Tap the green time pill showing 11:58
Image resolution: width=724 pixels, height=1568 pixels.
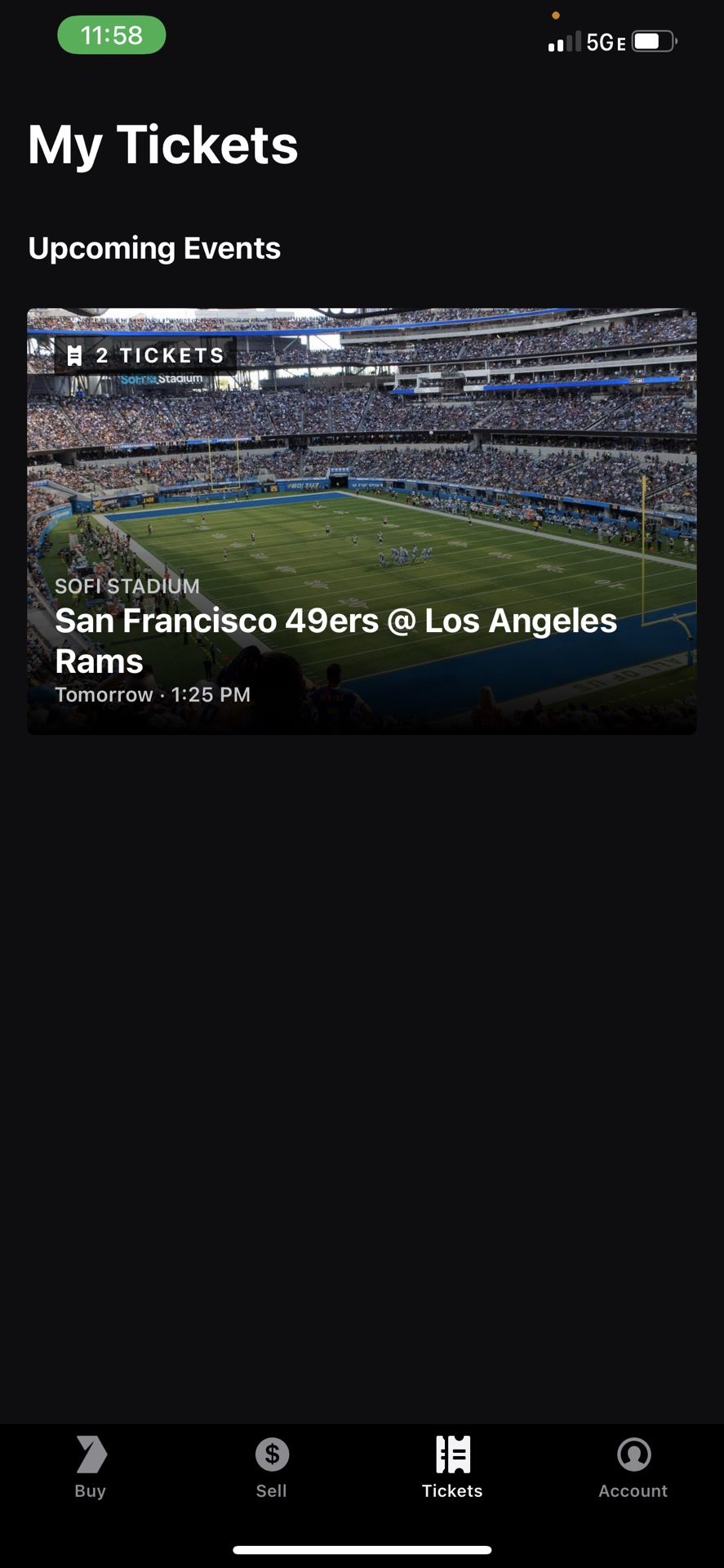pyautogui.click(x=112, y=36)
